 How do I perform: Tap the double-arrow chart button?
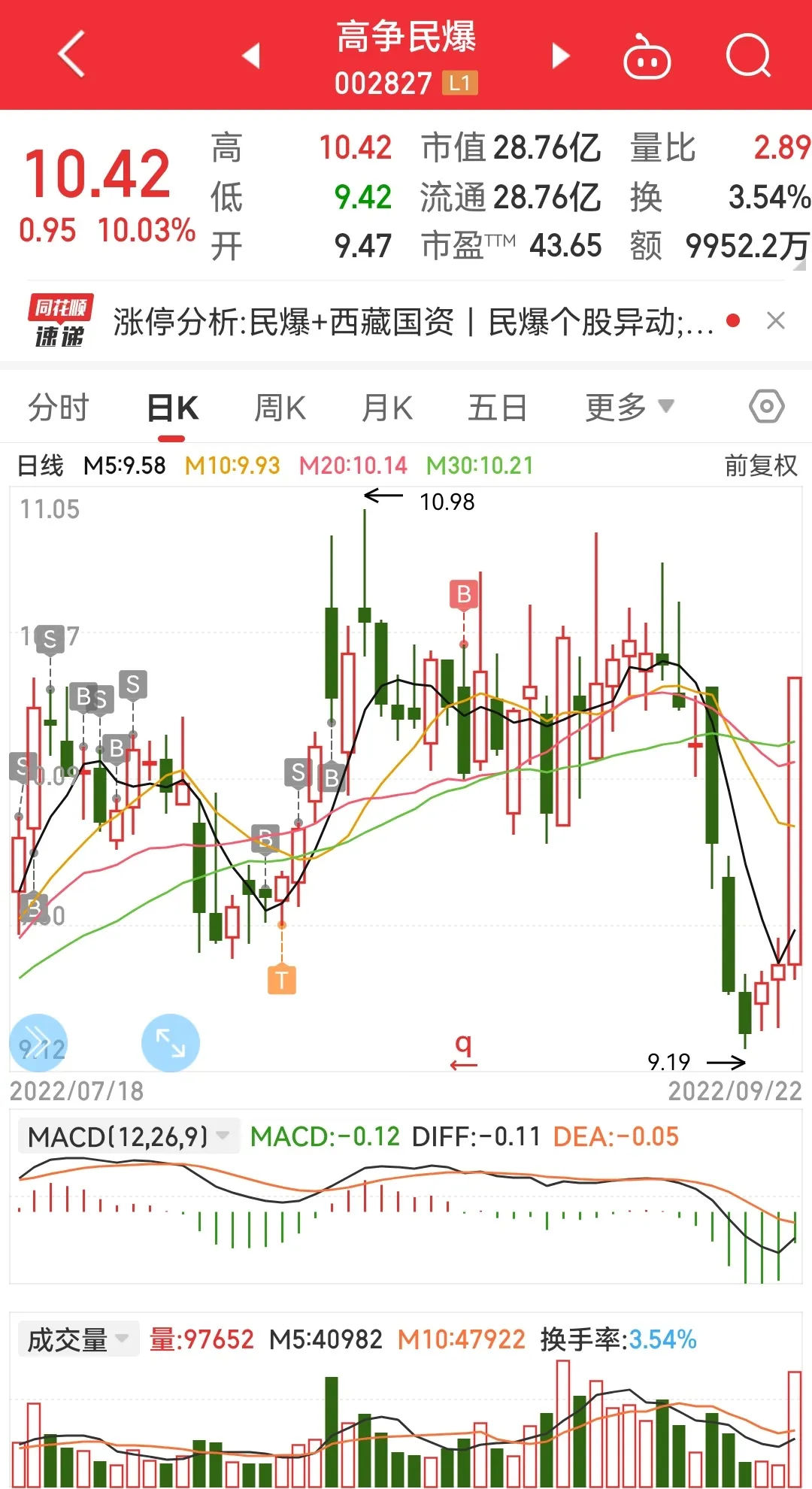tap(38, 1043)
